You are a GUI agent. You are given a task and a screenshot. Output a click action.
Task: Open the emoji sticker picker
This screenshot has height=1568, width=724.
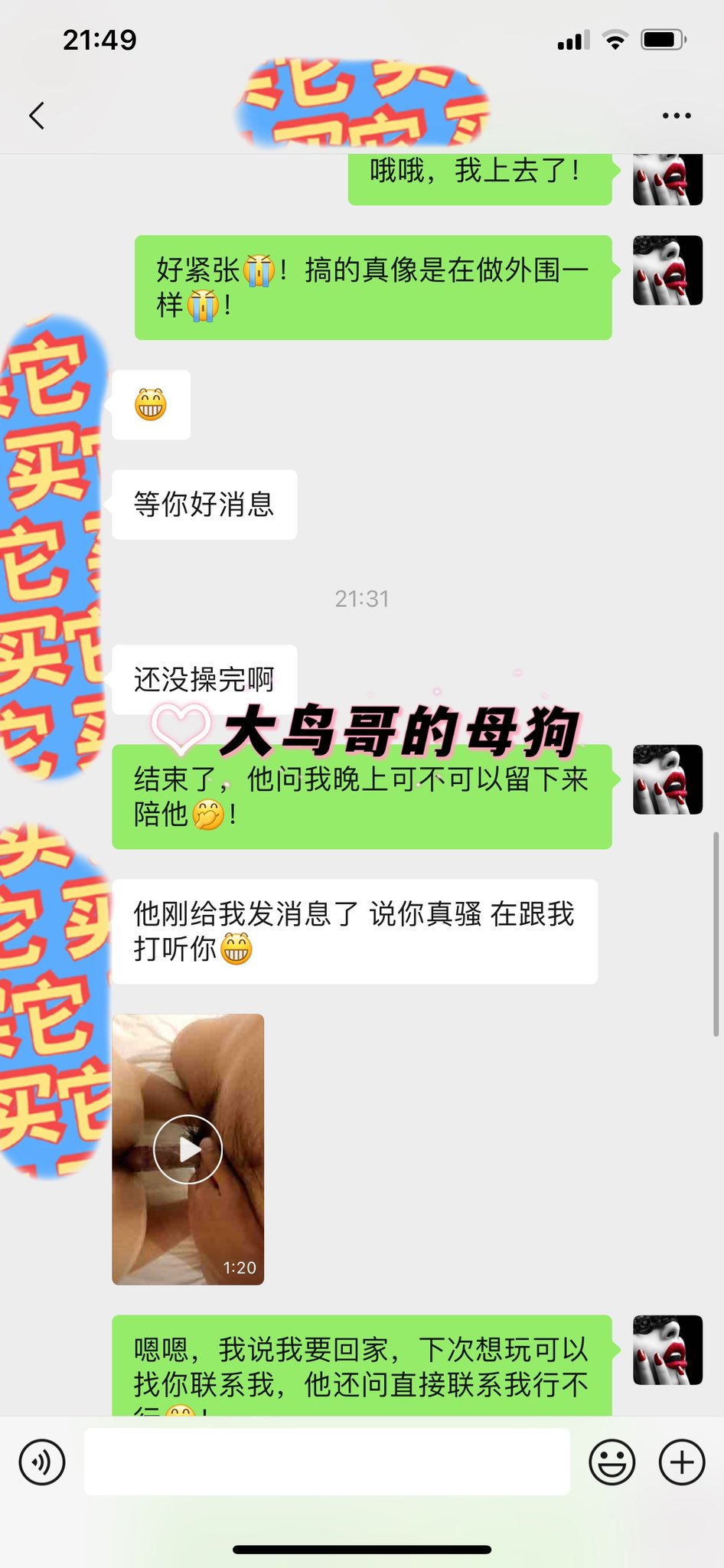tap(612, 1462)
